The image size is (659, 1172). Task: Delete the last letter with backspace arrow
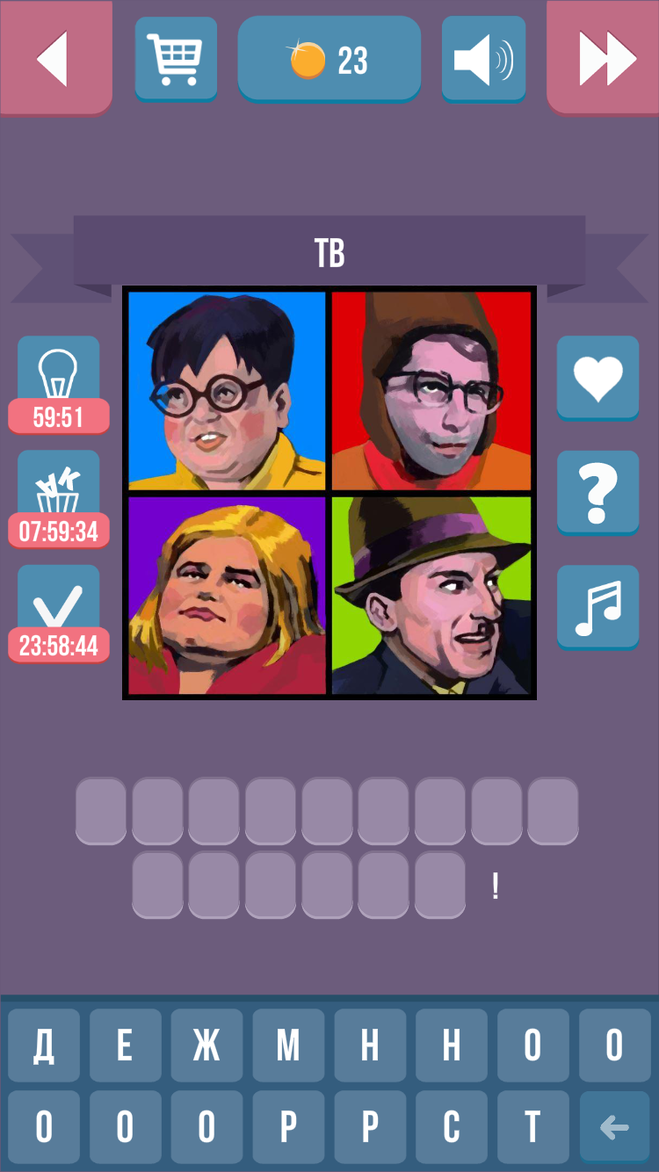(614, 1127)
